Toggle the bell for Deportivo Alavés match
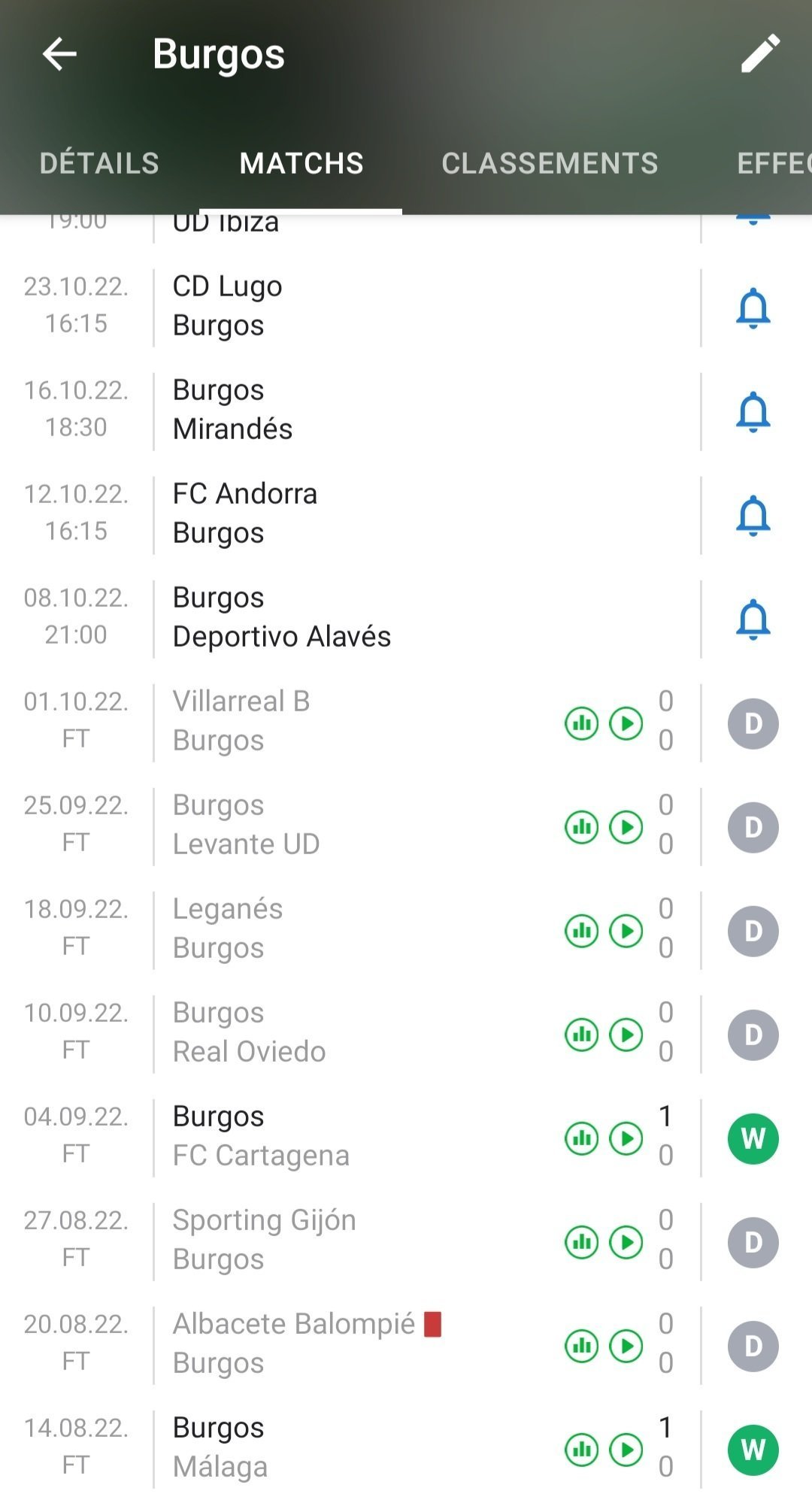The width and height of the screenshot is (812, 1506). (753, 619)
